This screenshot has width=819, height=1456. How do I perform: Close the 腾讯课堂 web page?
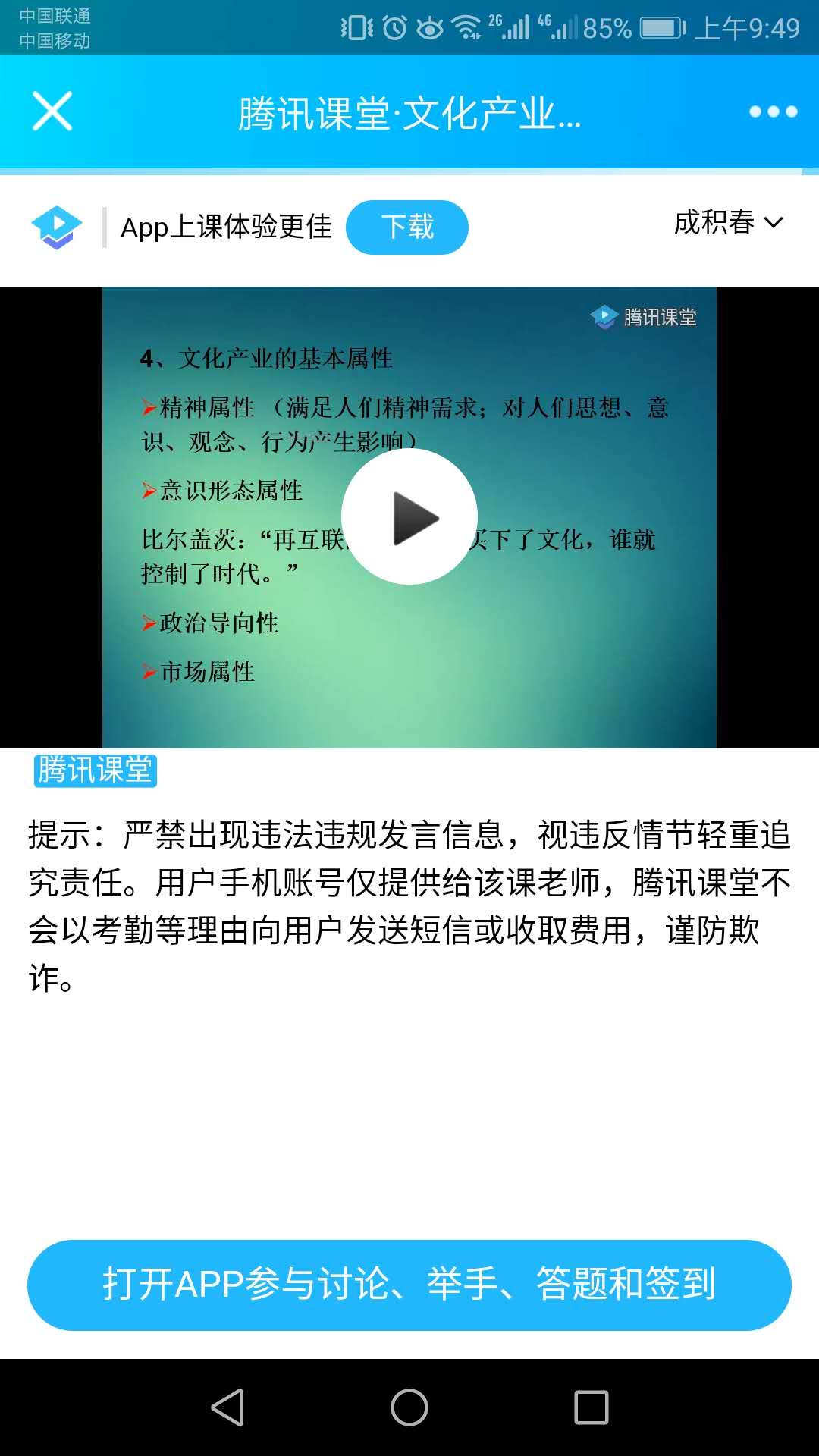pos(52,111)
